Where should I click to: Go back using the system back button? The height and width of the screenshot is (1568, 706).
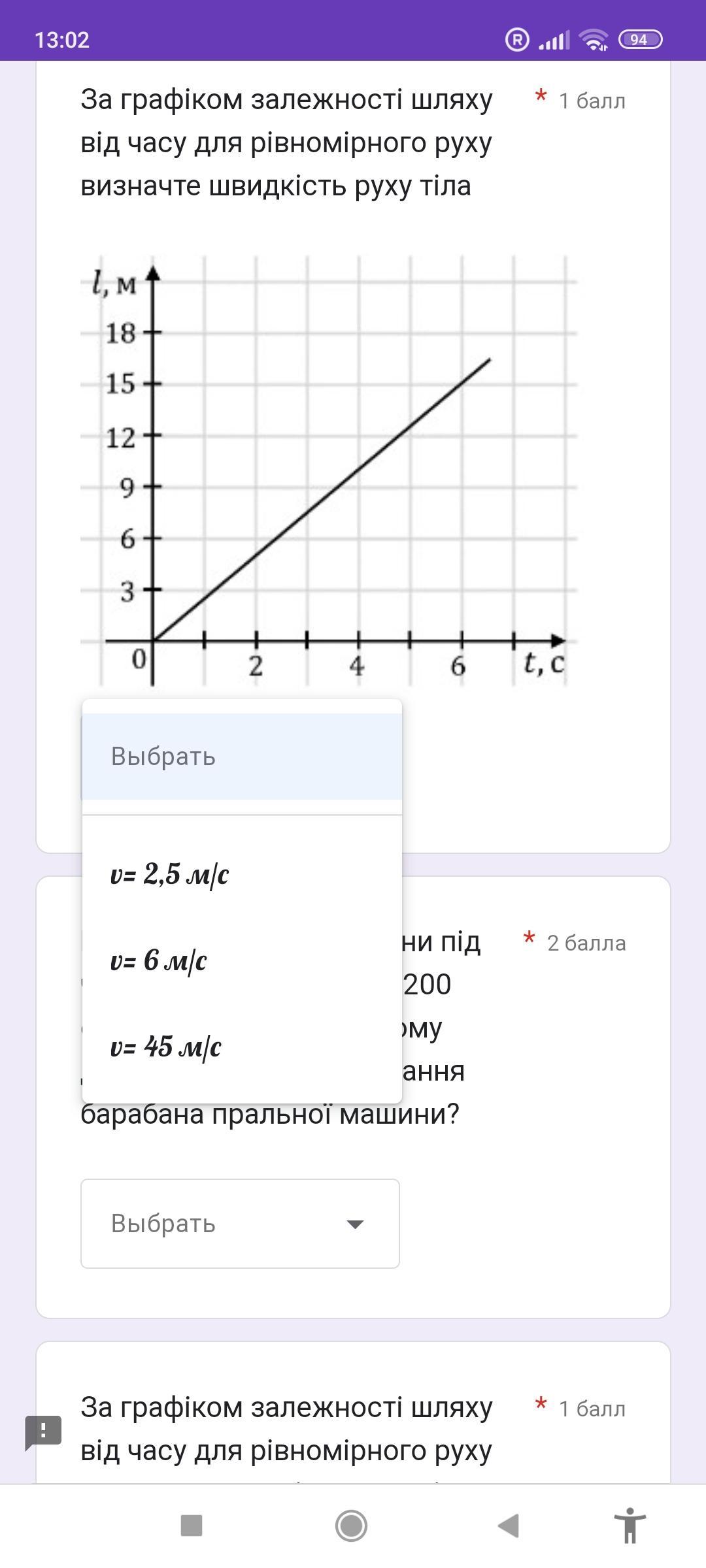(x=509, y=1526)
